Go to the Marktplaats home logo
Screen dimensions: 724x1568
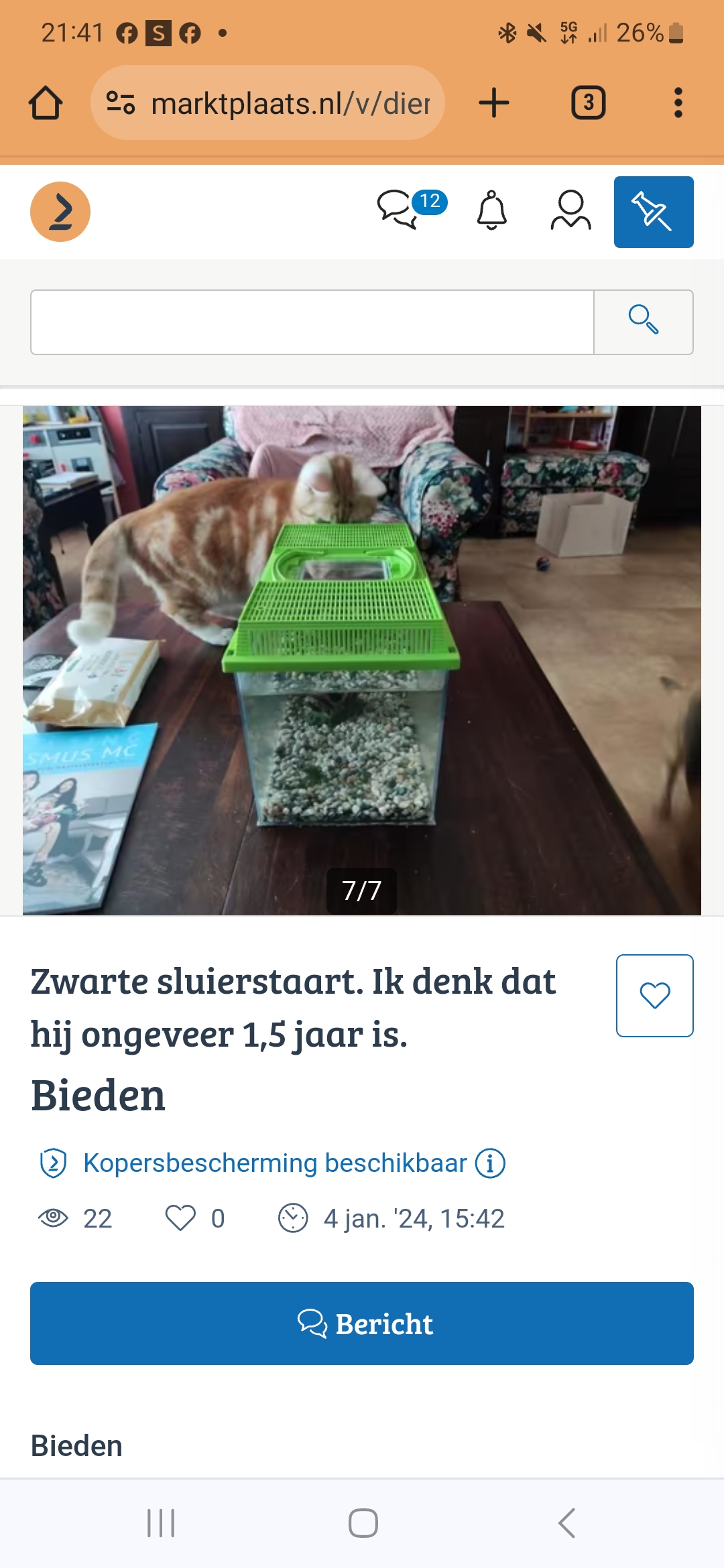coord(60,212)
